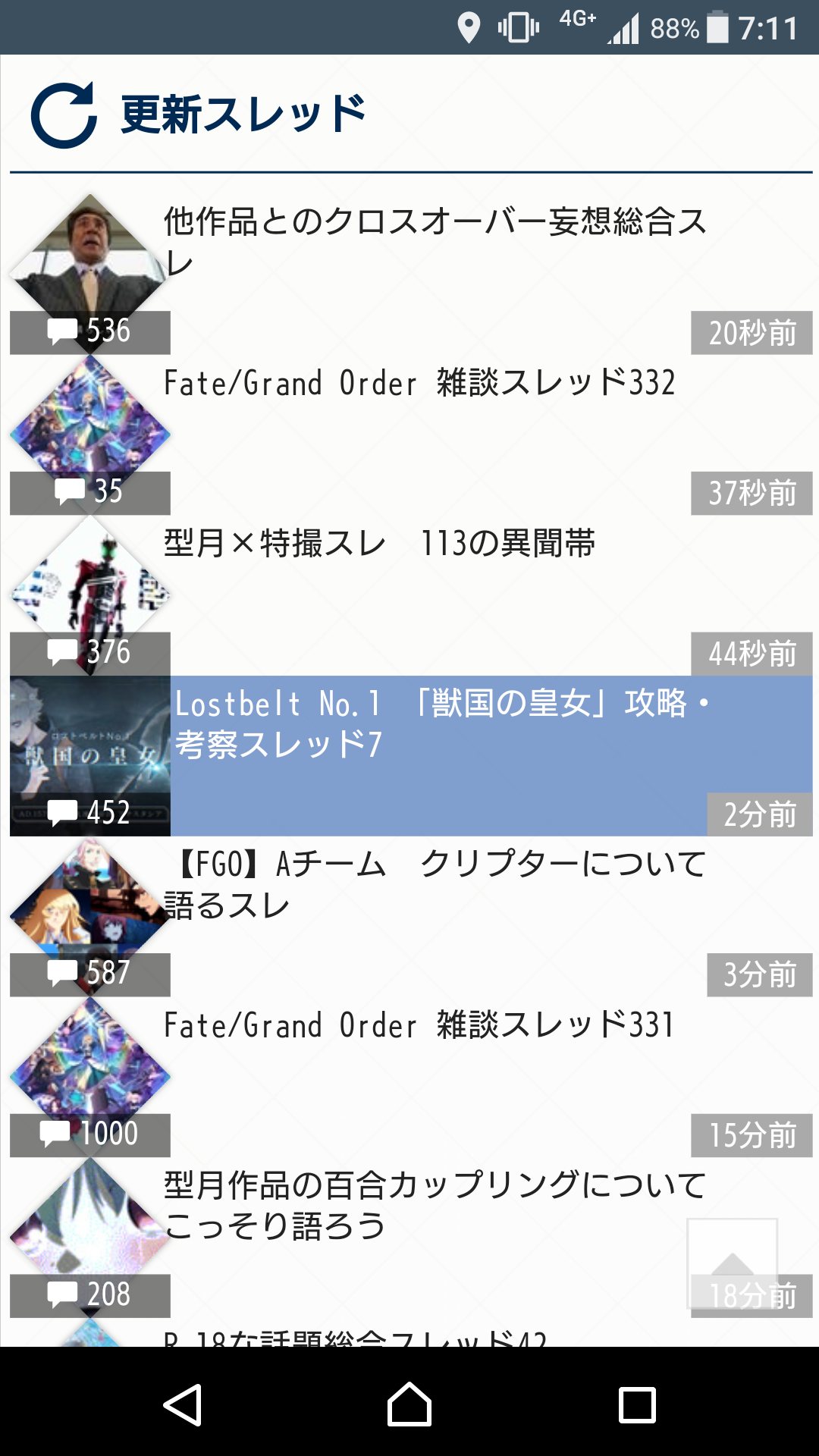Screen dimensions: 819x1456
Task: Return to the phone's home screen
Action: [409, 1405]
